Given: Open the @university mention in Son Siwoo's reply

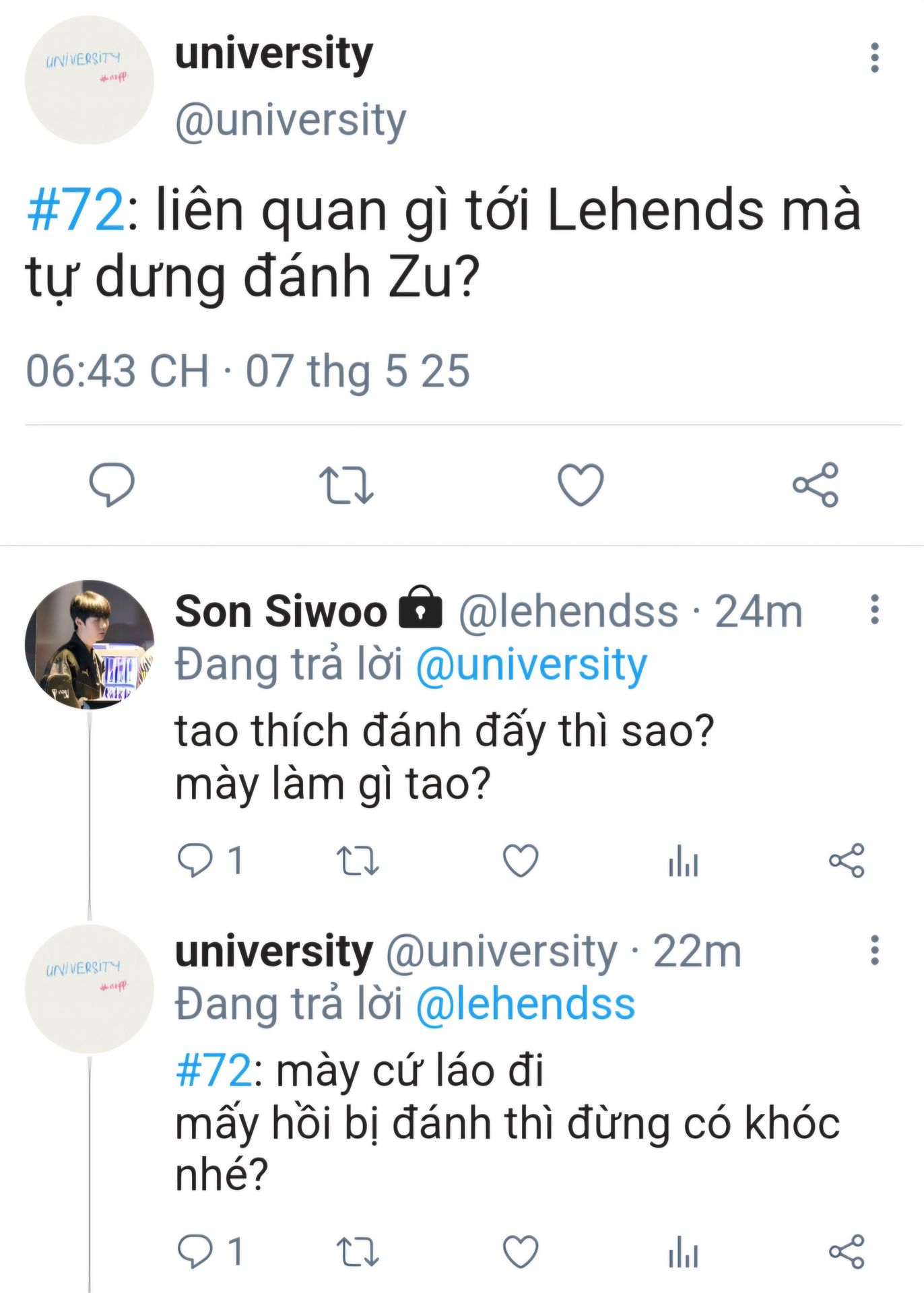Looking at the screenshot, I should [531, 665].
